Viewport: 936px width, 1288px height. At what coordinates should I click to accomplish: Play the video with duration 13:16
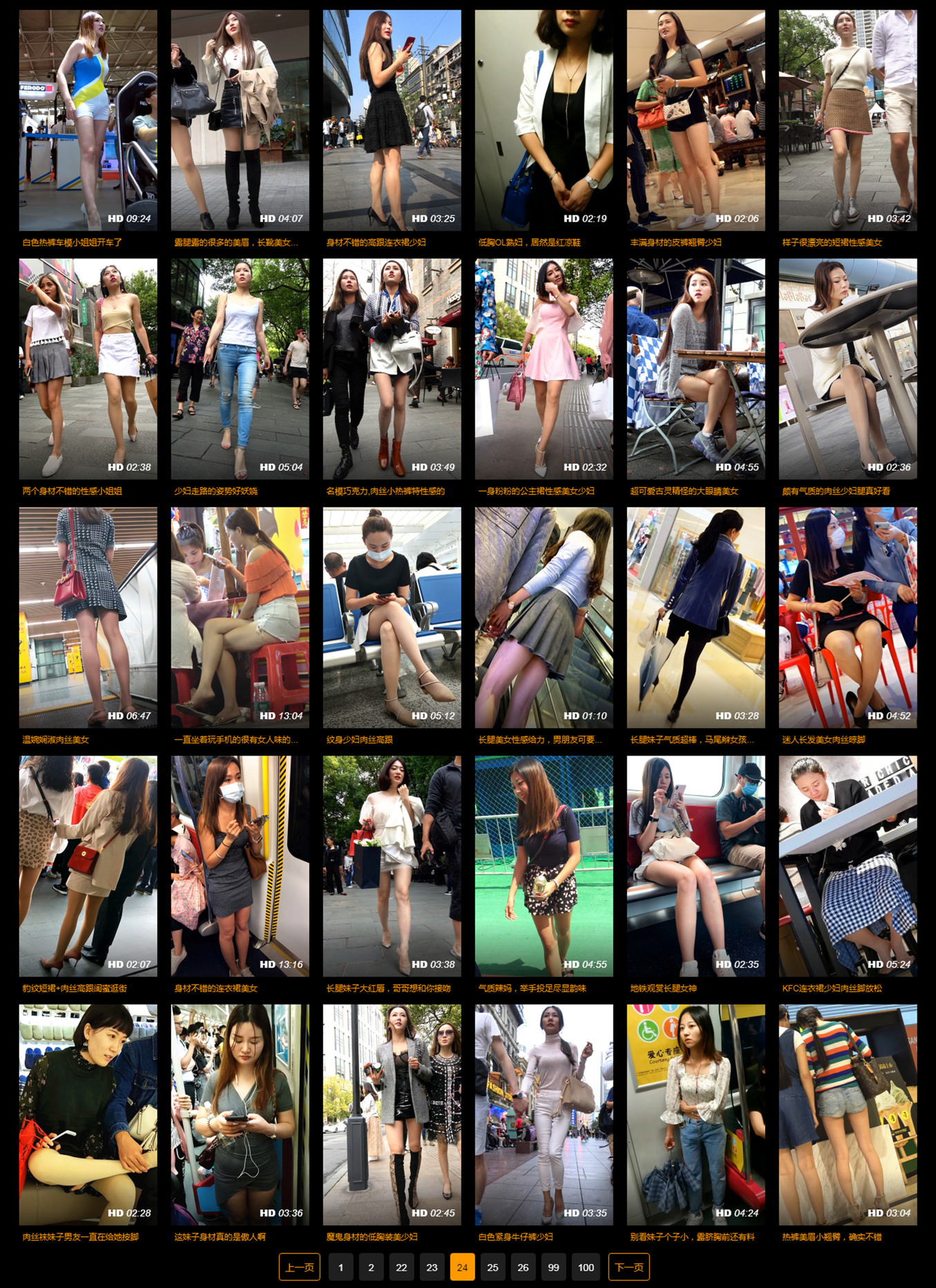(240, 866)
